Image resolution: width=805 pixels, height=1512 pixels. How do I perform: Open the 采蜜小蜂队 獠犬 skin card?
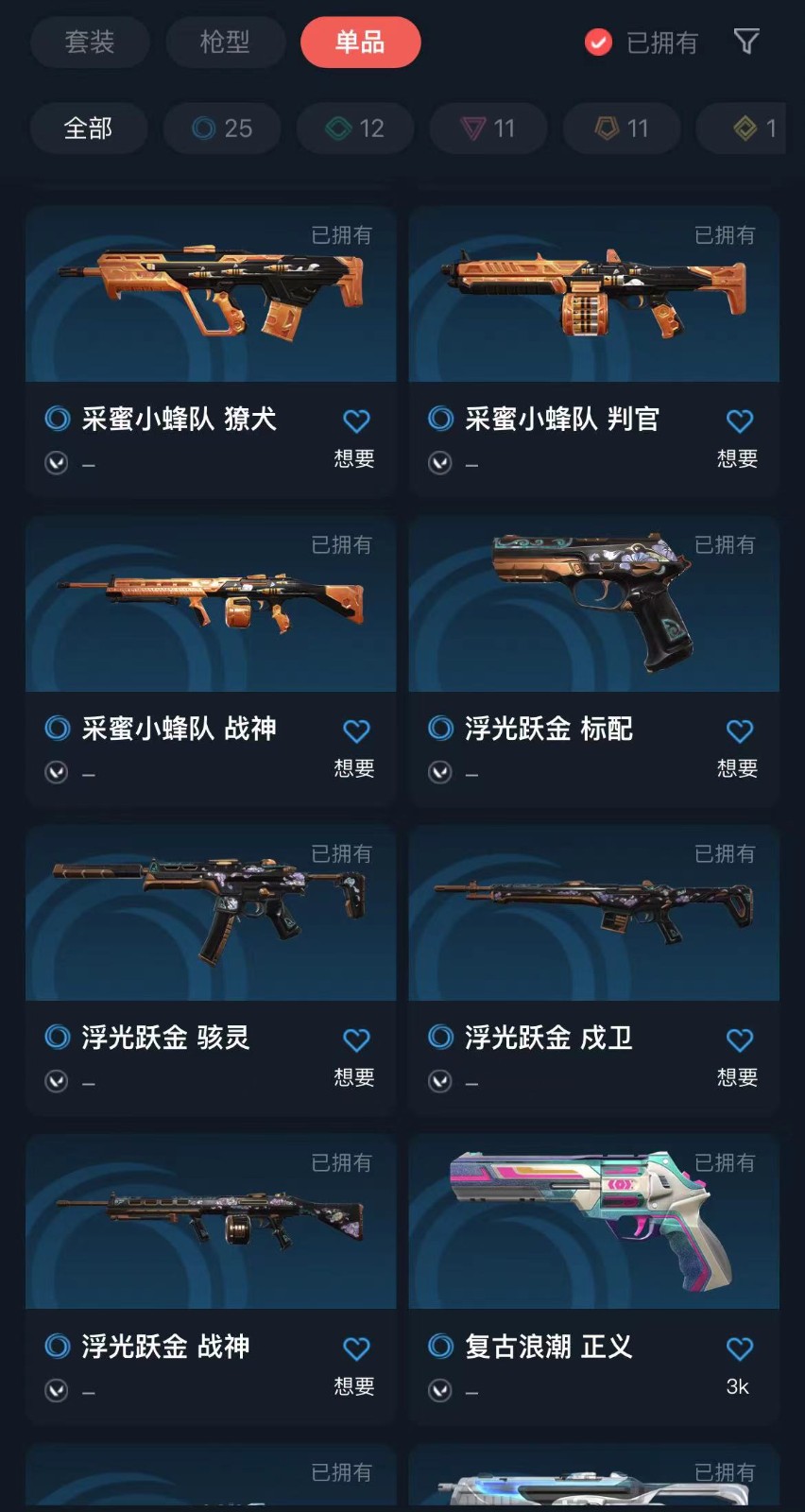pos(210,295)
